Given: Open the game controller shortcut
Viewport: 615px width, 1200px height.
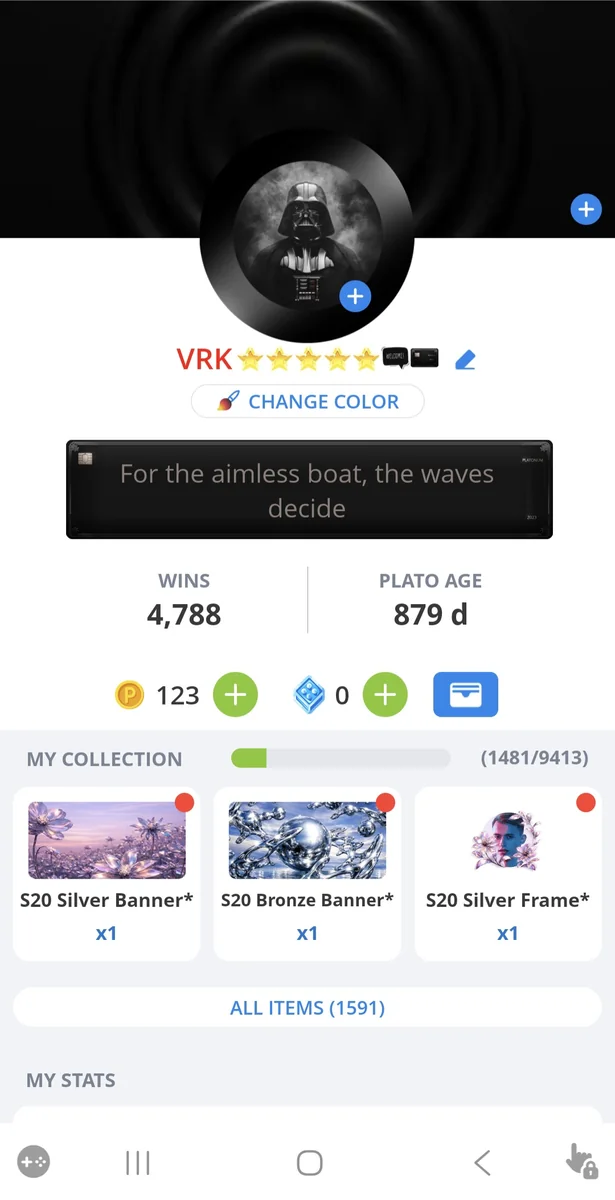Looking at the screenshot, I should point(34,1162).
